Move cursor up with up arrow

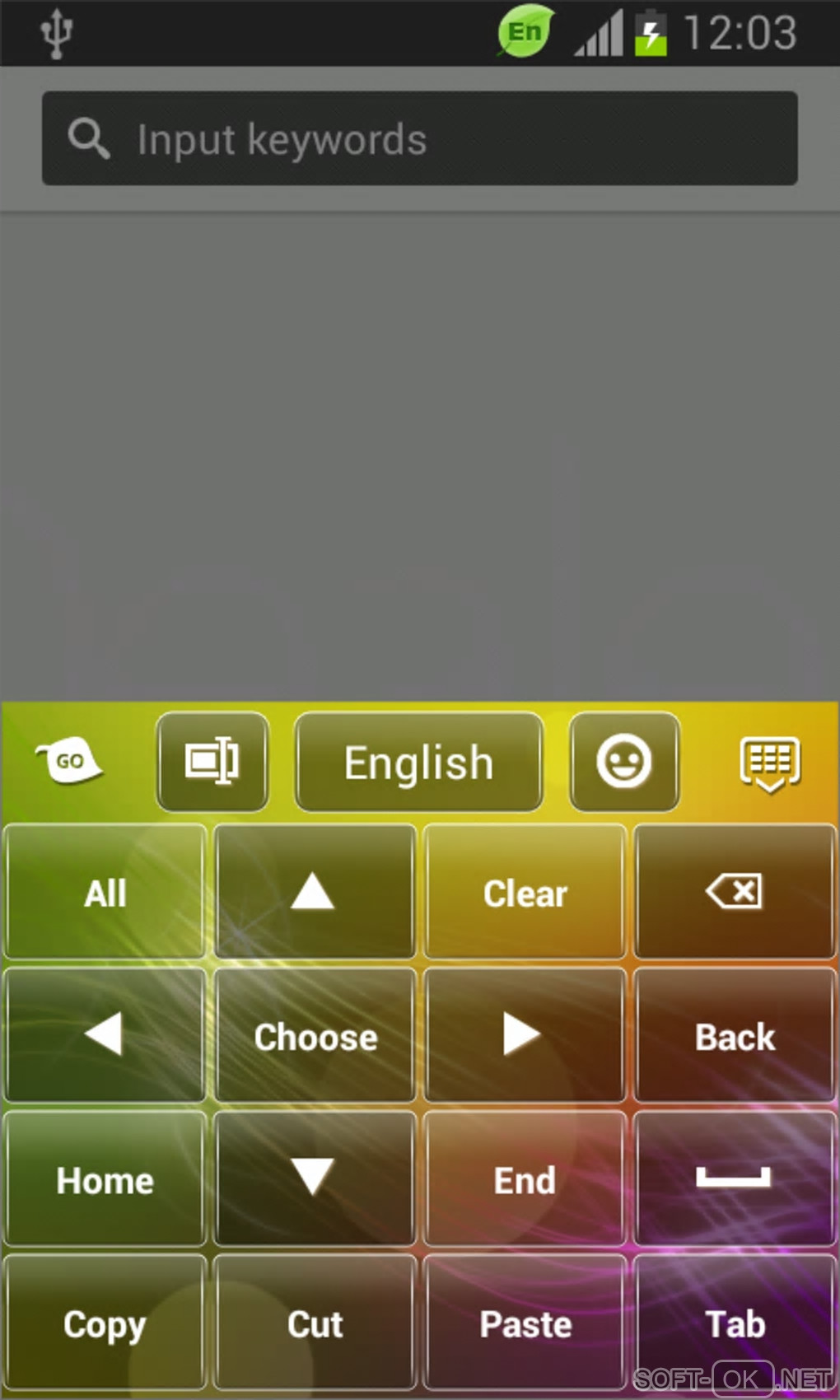tap(315, 893)
